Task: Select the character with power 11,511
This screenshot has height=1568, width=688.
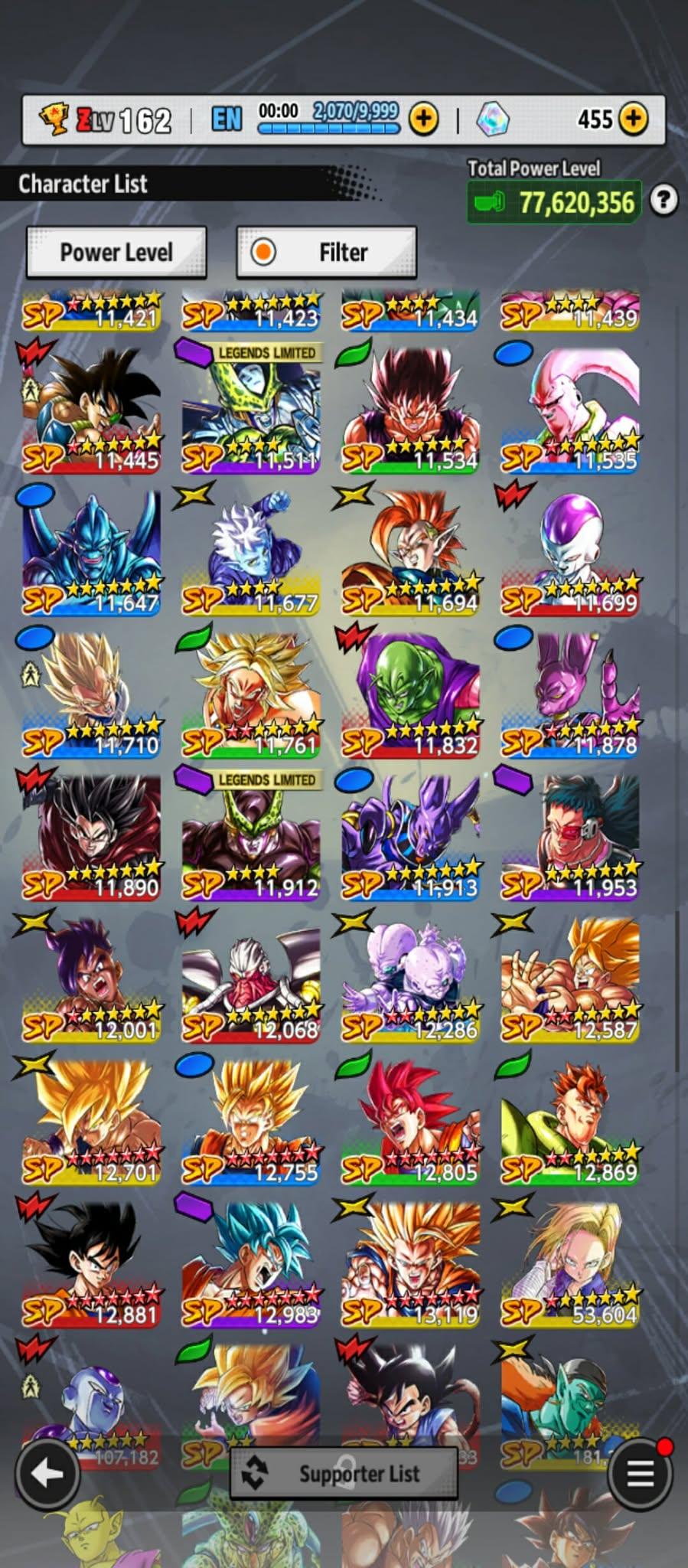Action: click(251, 408)
